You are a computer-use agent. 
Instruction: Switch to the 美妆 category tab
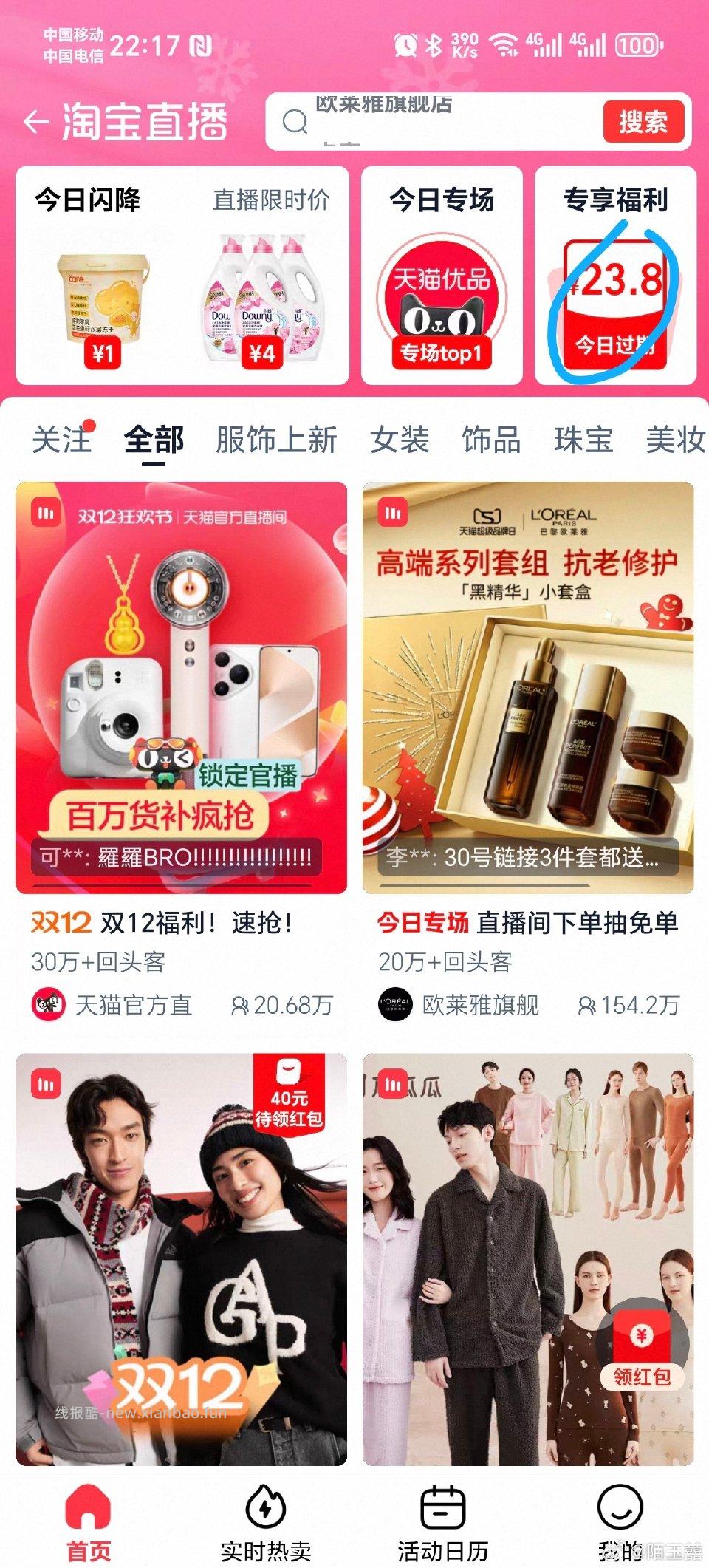point(671,439)
